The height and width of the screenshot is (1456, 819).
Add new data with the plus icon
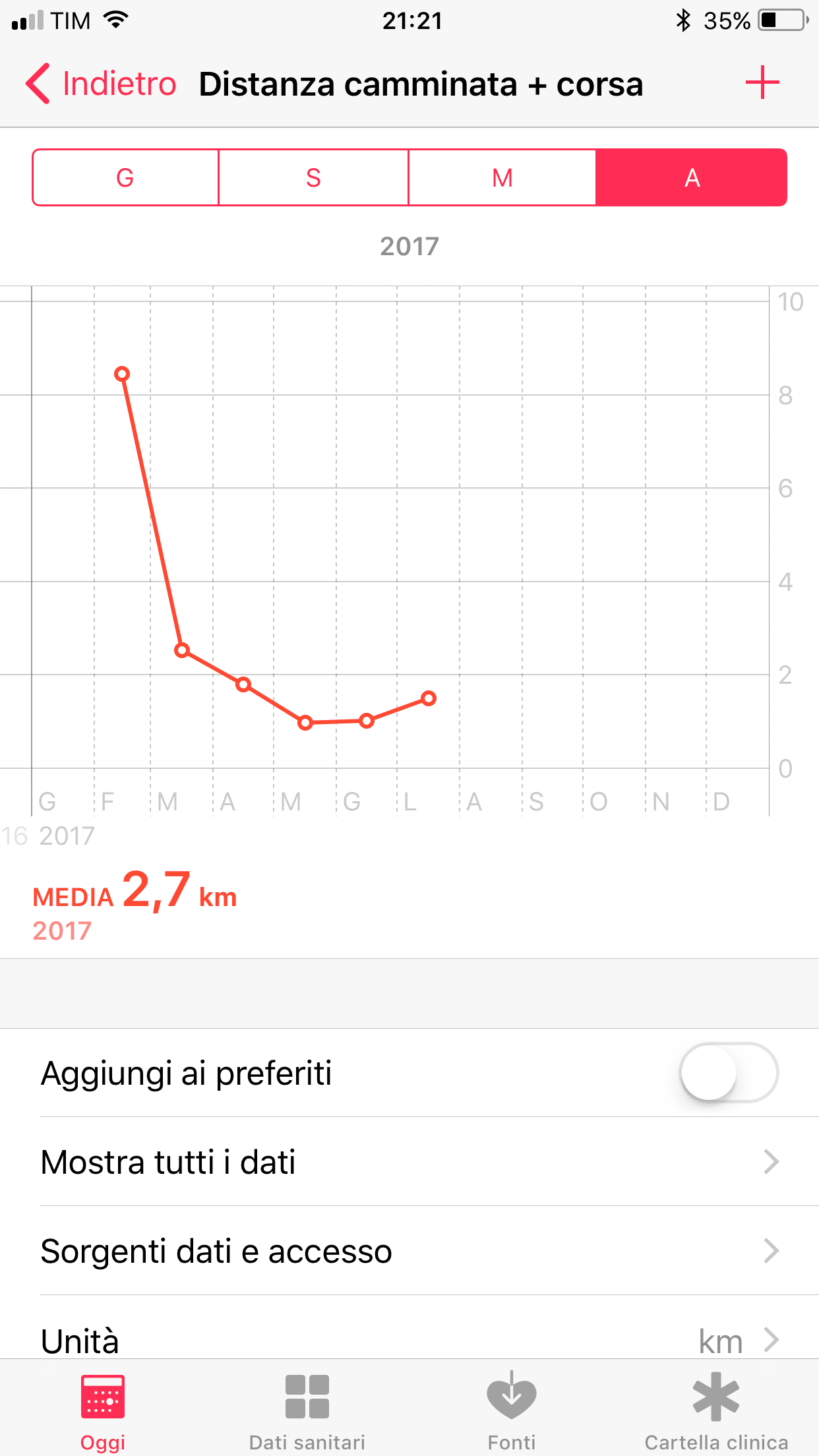762,82
